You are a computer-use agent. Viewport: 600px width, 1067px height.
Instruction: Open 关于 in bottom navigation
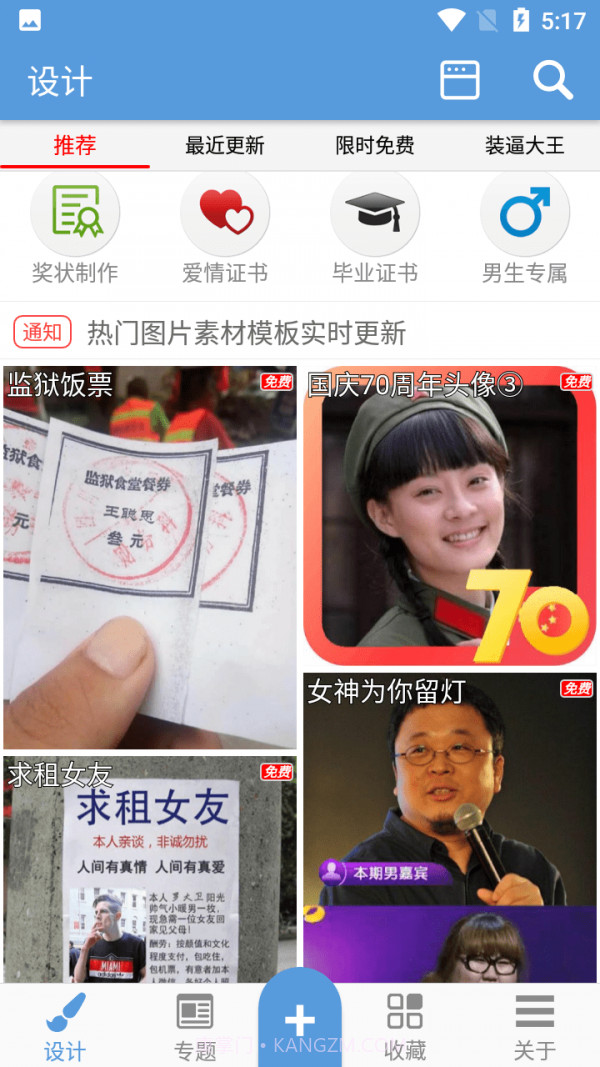[535, 1027]
